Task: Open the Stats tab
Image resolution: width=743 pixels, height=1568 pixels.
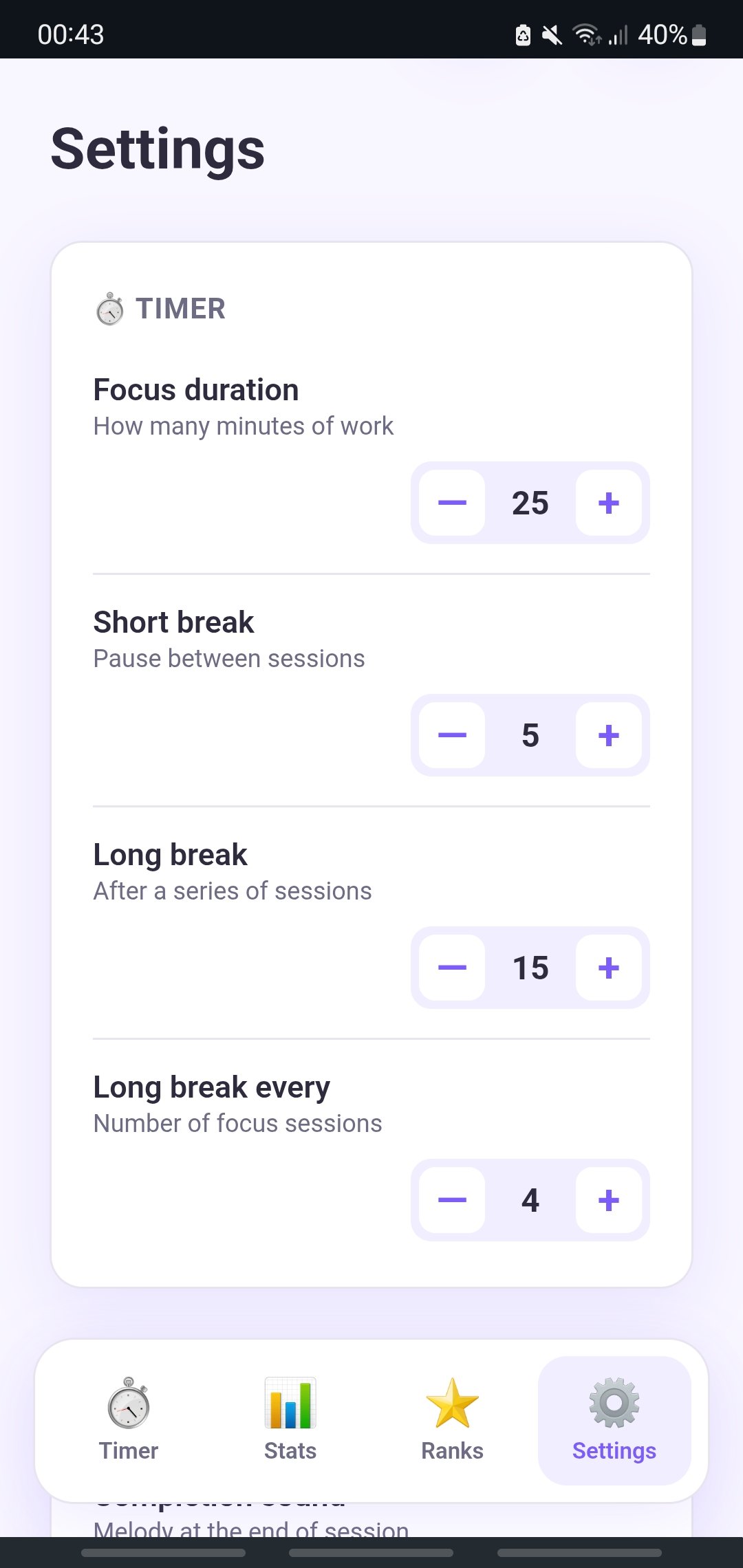Action: tap(290, 1420)
